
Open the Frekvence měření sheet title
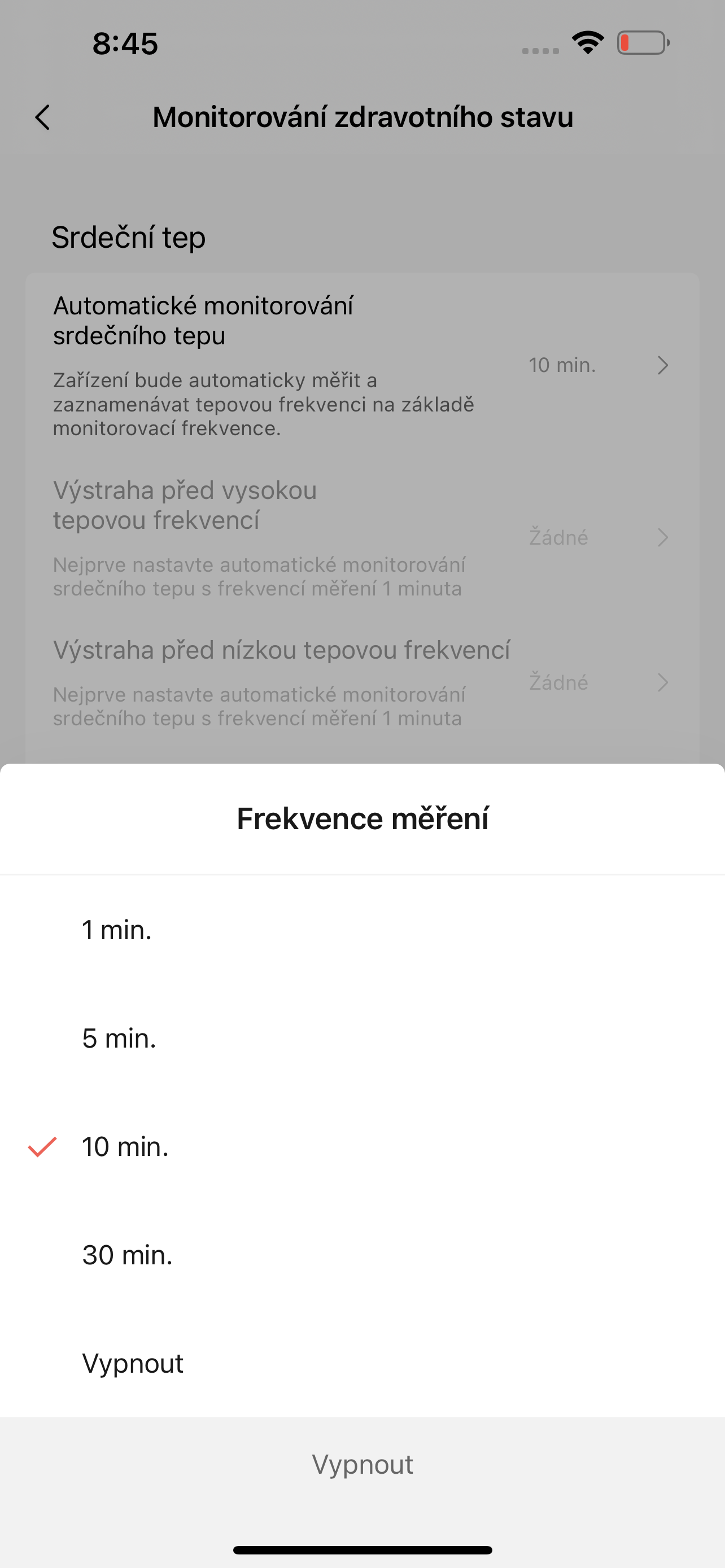(x=362, y=818)
